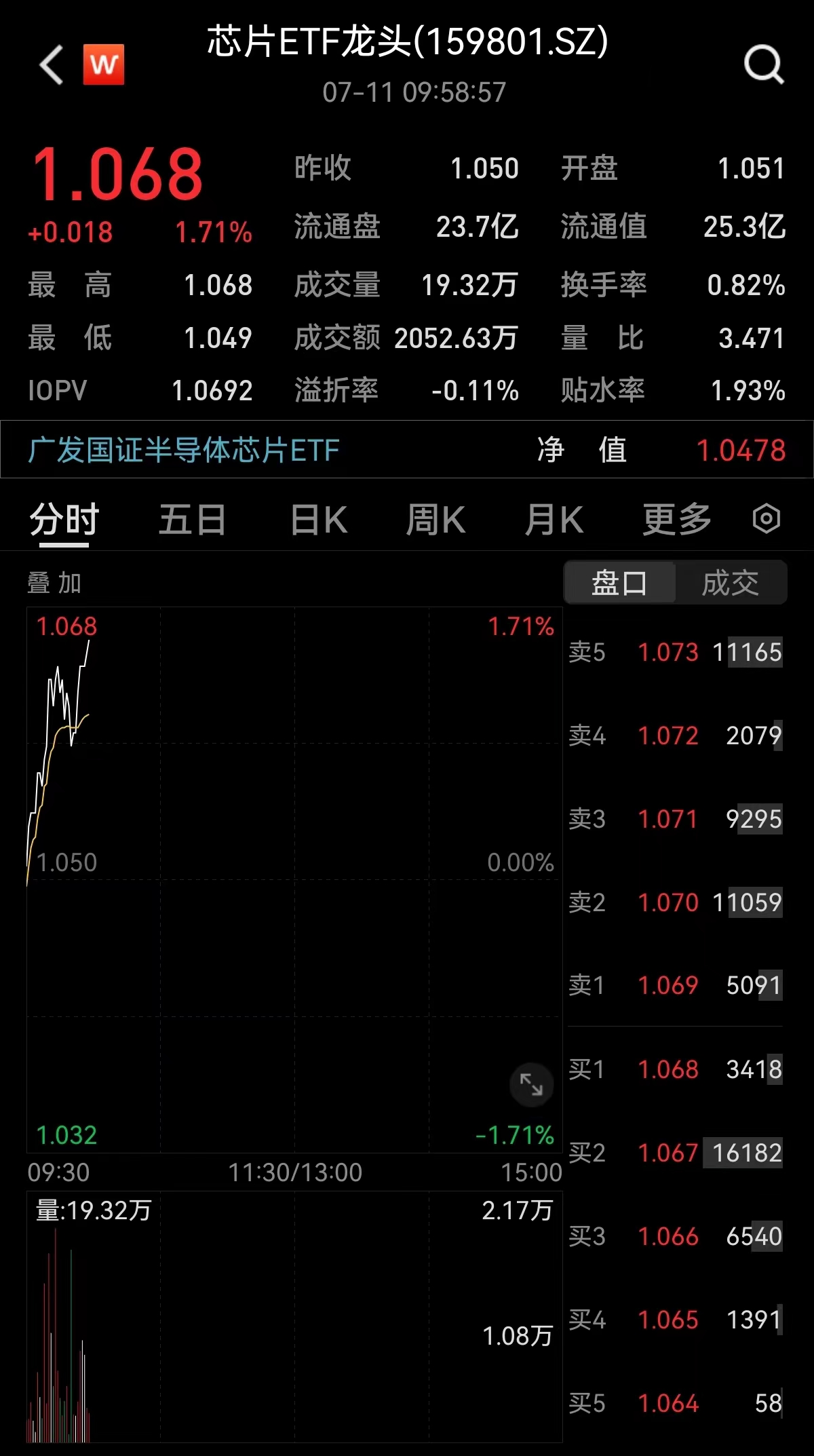
Task: Tap 叠加 to overlay a comparison
Action: (x=54, y=583)
